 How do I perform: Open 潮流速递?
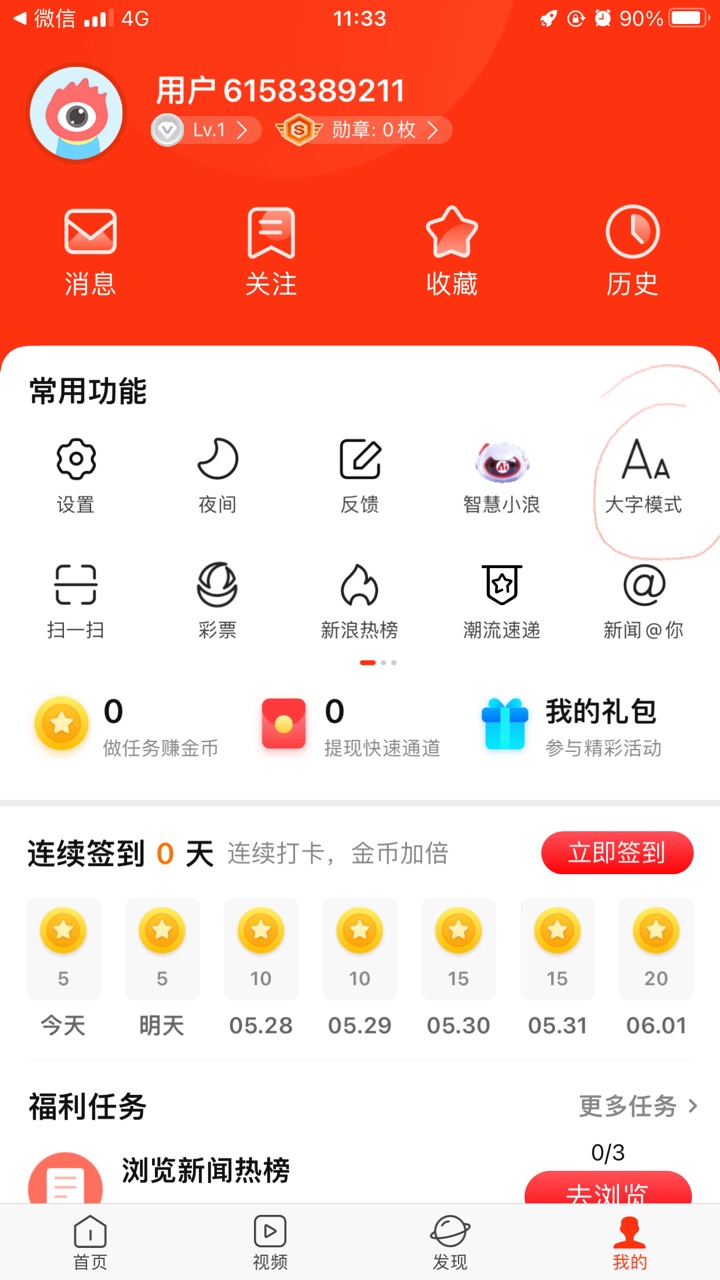click(501, 600)
